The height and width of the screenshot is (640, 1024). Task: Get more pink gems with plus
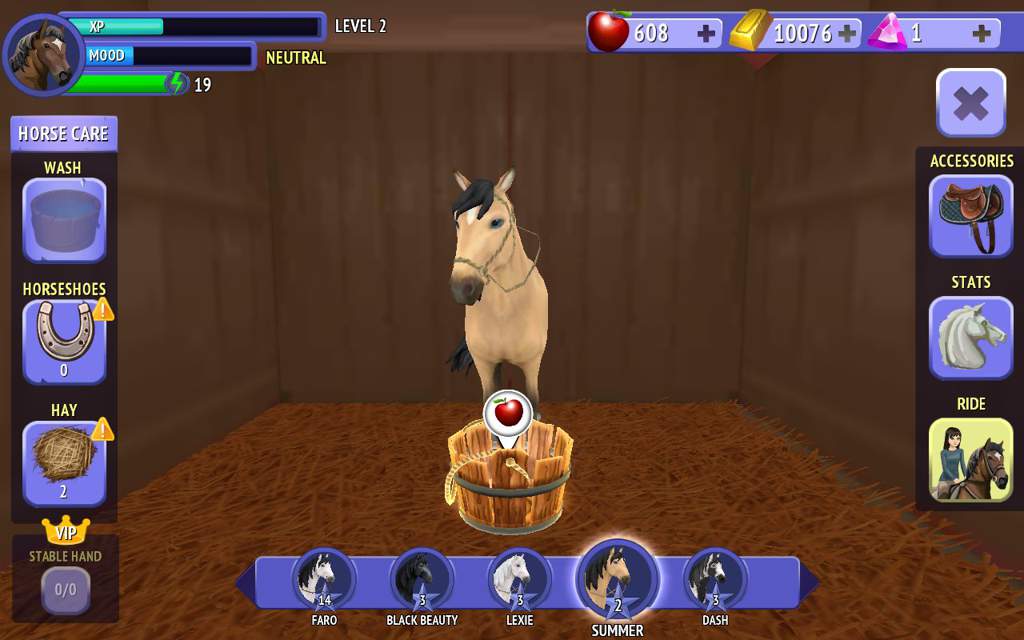[x=982, y=33]
